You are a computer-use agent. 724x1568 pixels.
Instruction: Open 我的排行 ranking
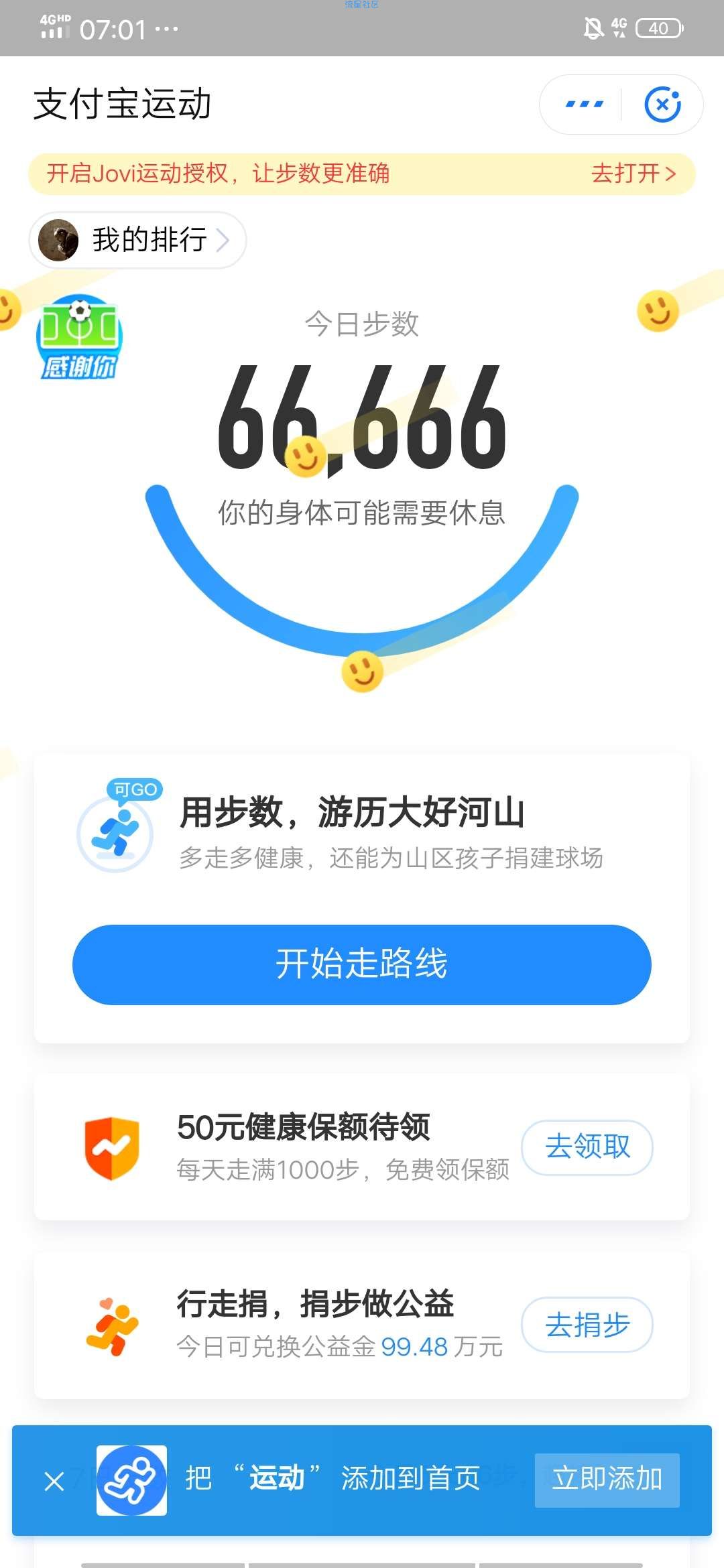tap(137, 240)
